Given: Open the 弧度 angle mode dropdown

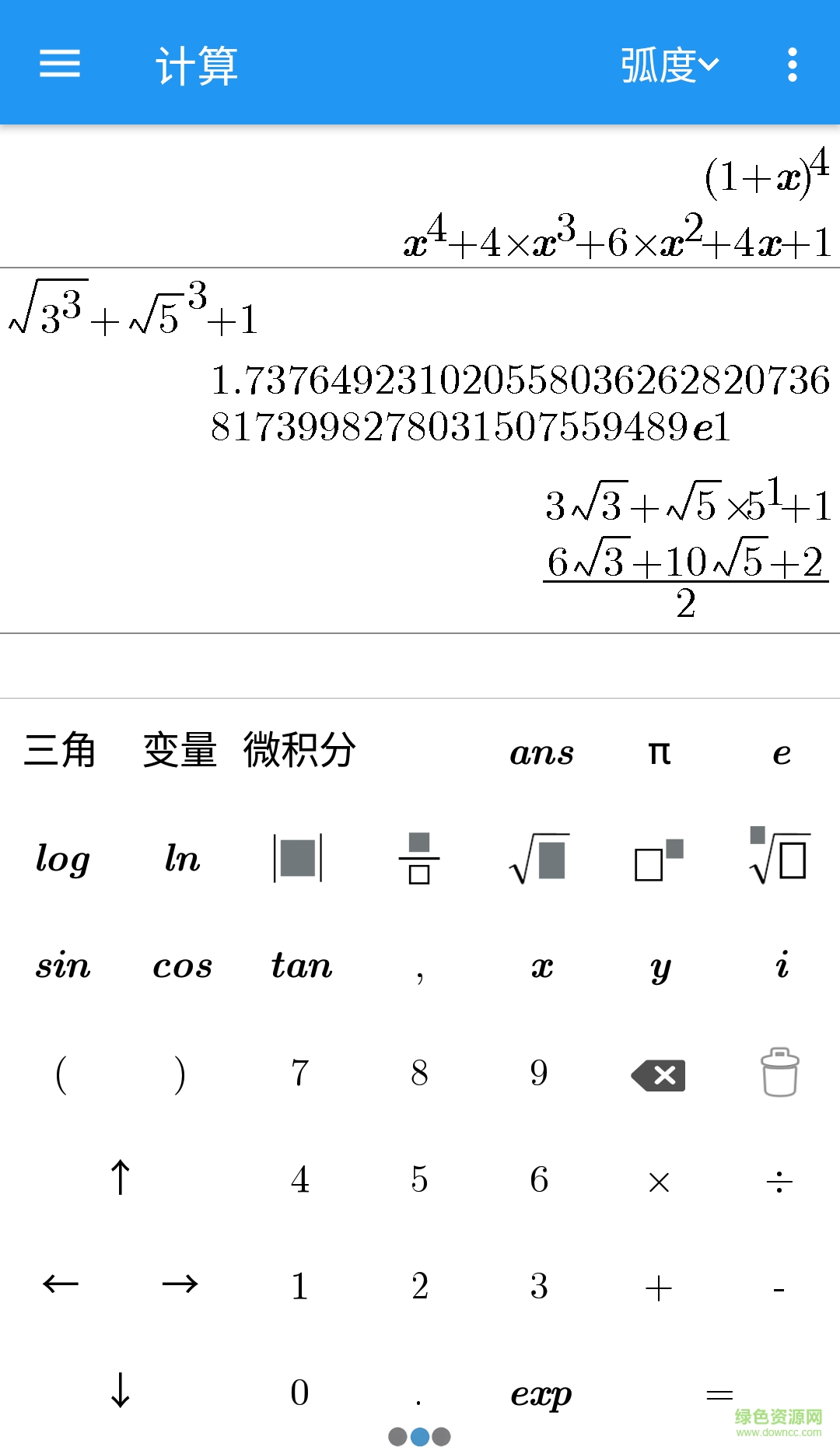Looking at the screenshot, I should (x=667, y=65).
